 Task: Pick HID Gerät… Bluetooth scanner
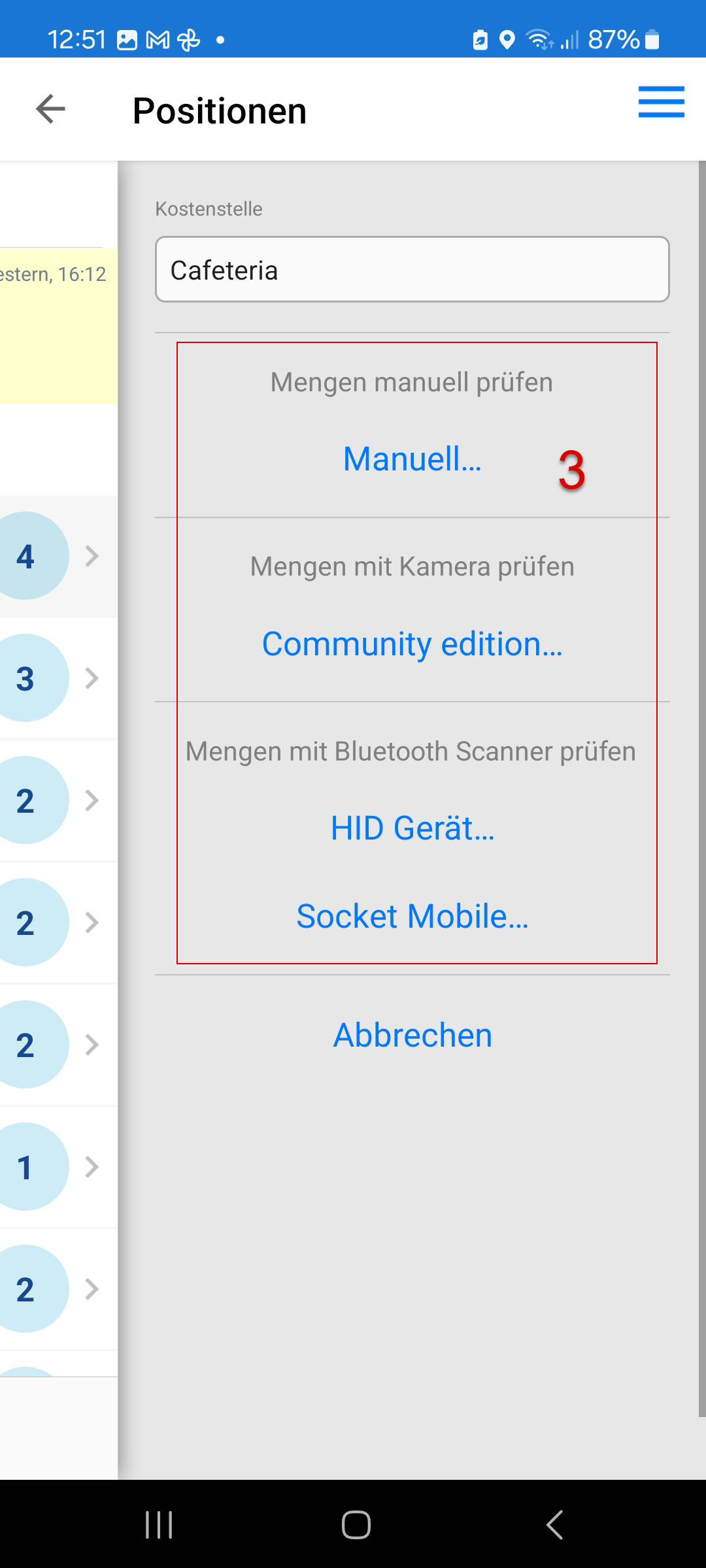(x=412, y=828)
